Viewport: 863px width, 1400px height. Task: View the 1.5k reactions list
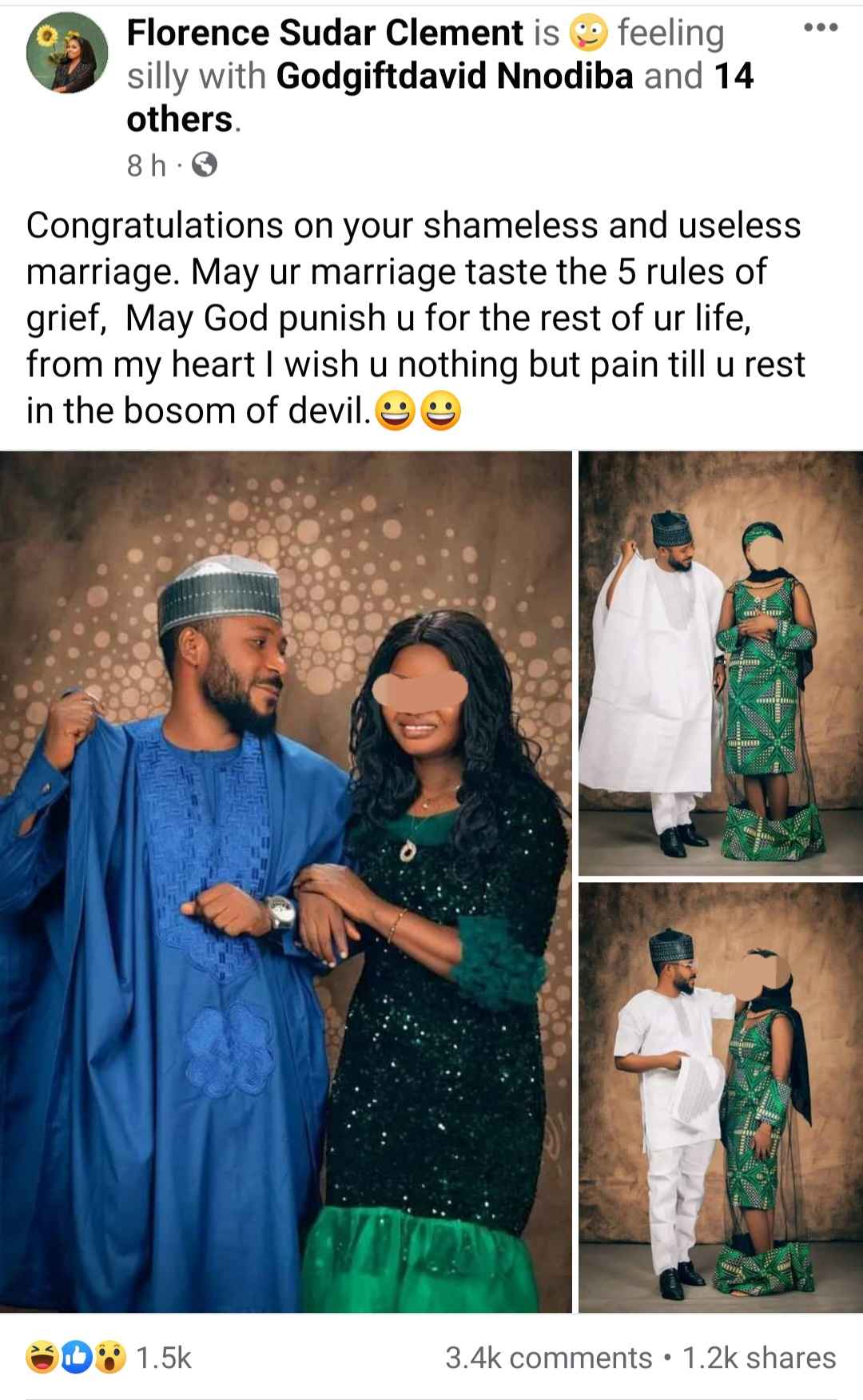[x=109, y=1358]
